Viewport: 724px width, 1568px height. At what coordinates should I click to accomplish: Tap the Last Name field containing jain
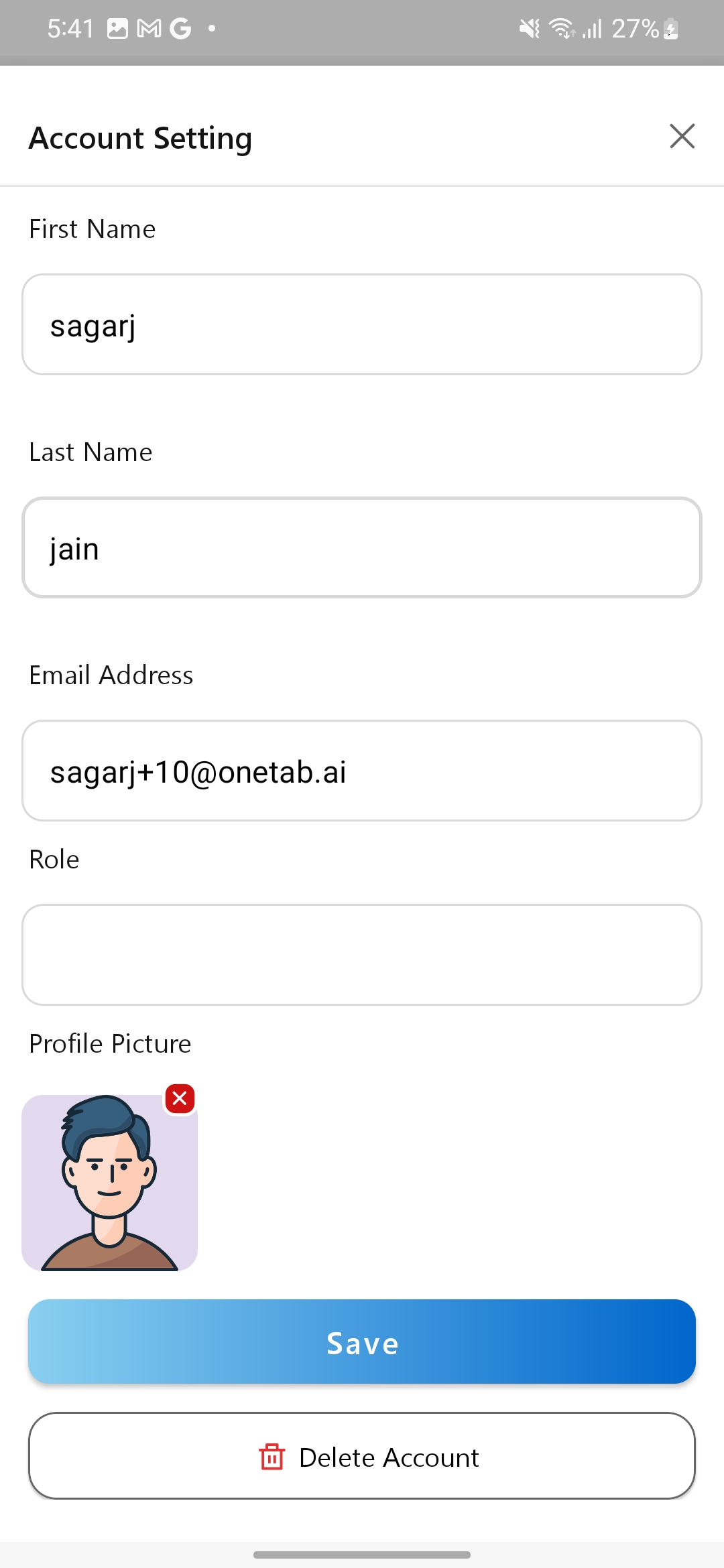pyautogui.click(x=362, y=547)
